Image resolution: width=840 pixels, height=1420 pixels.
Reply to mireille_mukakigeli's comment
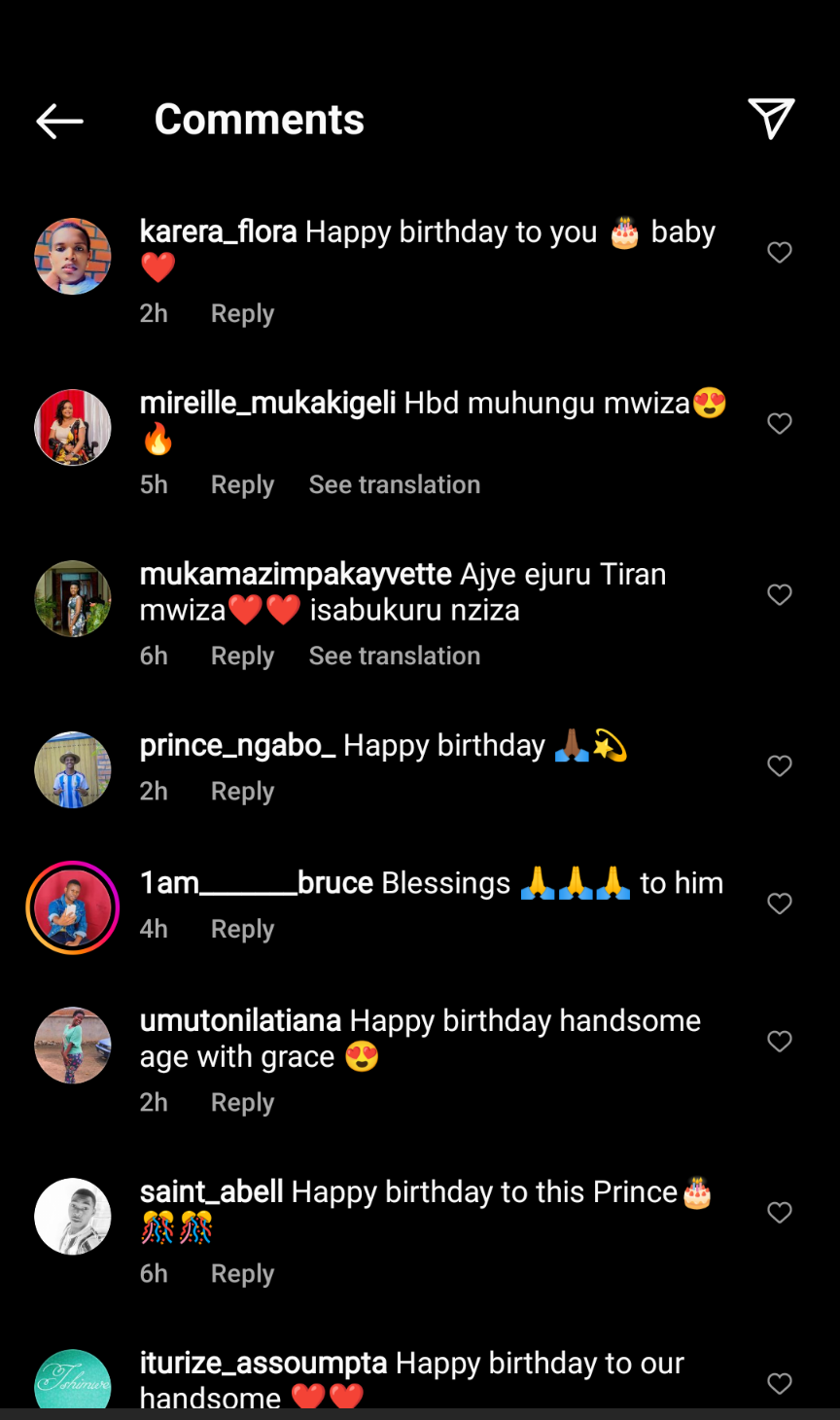242,485
